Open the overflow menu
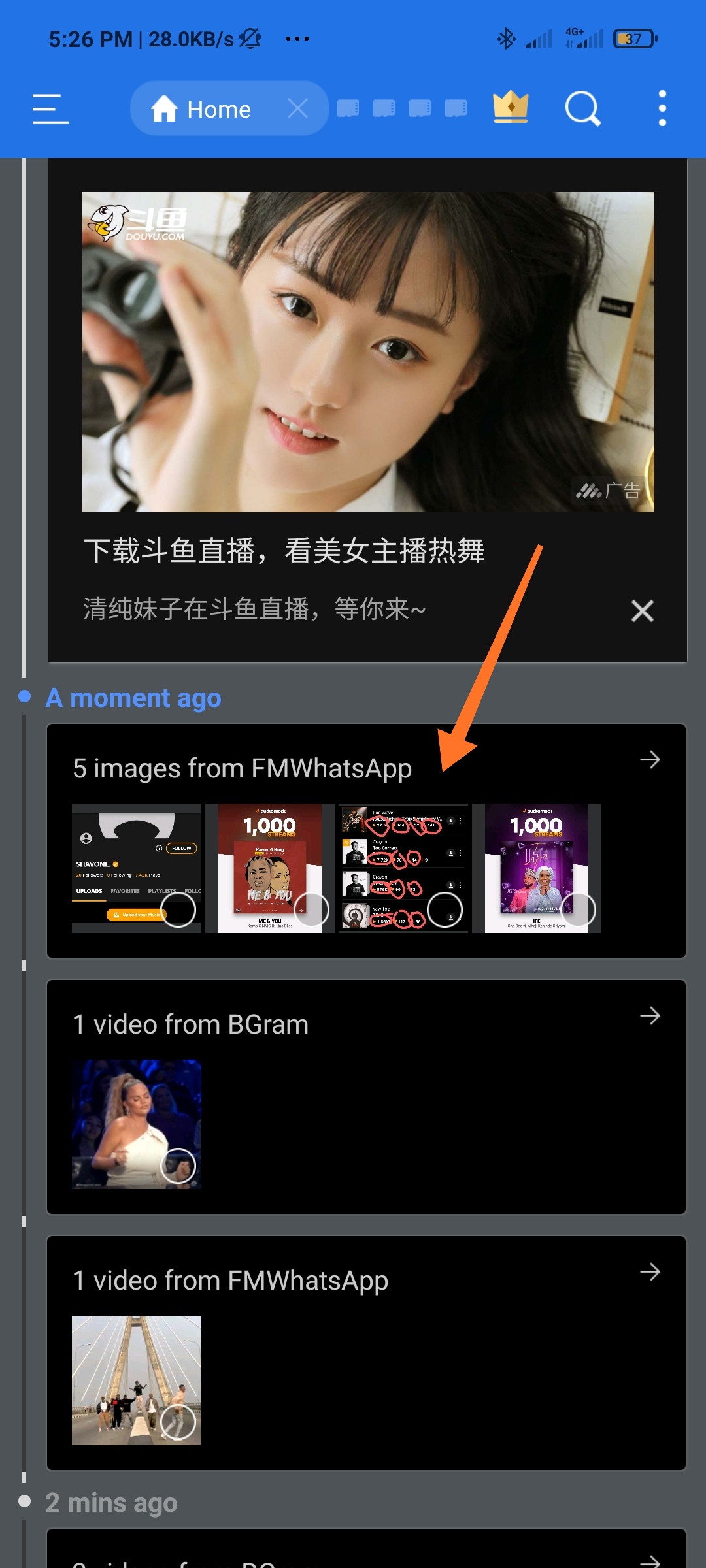The height and width of the screenshot is (1568, 706). pyautogui.click(x=662, y=108)
